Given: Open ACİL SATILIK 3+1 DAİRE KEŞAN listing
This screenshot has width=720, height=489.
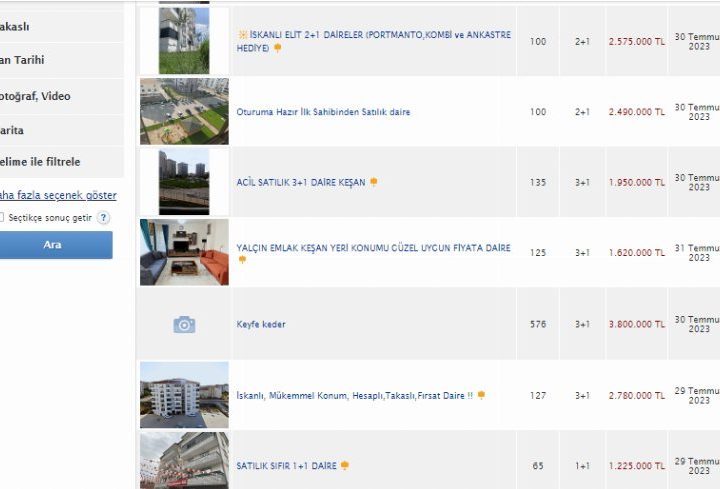Looking at the screenshot, I should (301, 182).
